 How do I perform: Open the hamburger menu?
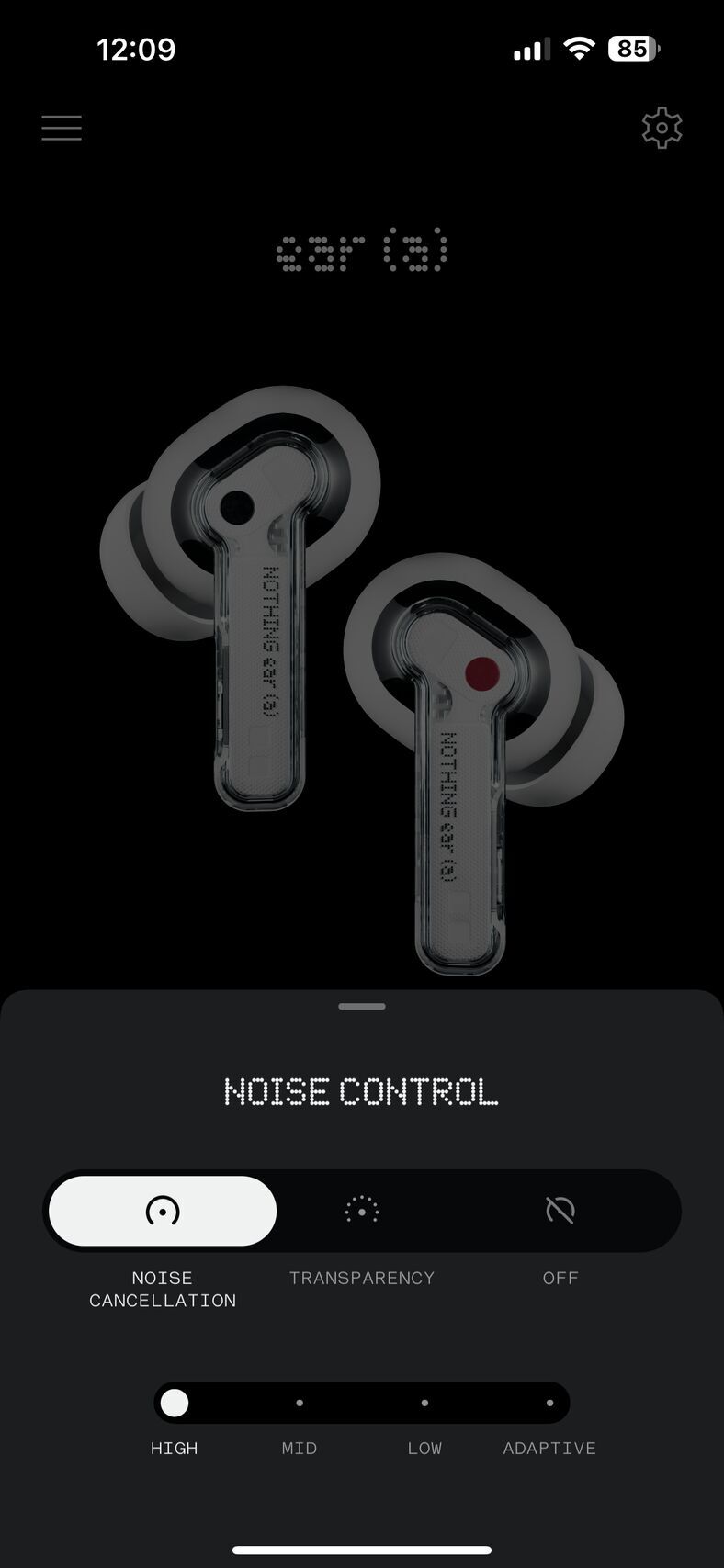(x=62, y=128)
